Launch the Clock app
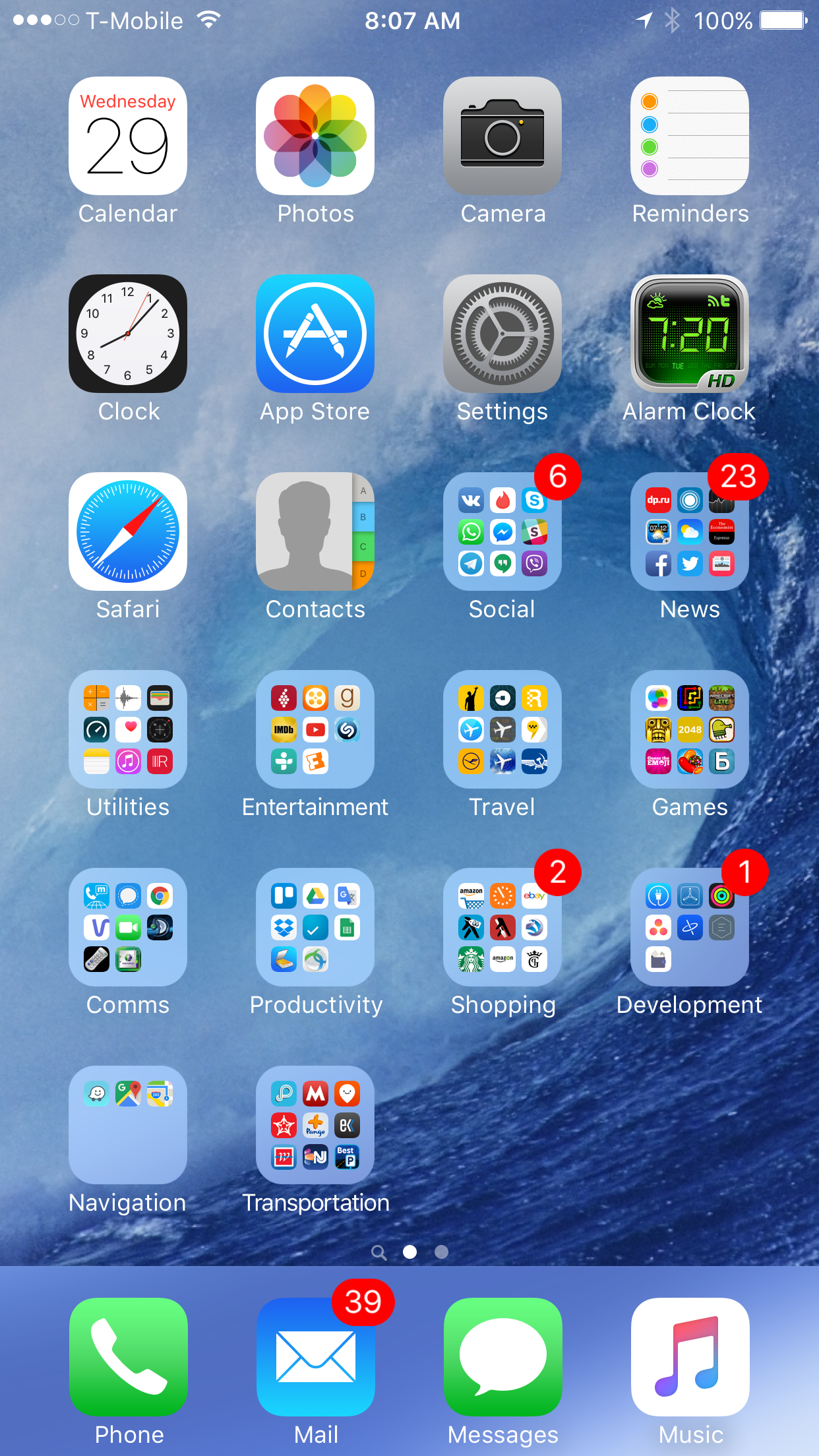The width and height of the screenshot is (819, 1456). pyautogui.click(x=128, y=334)
